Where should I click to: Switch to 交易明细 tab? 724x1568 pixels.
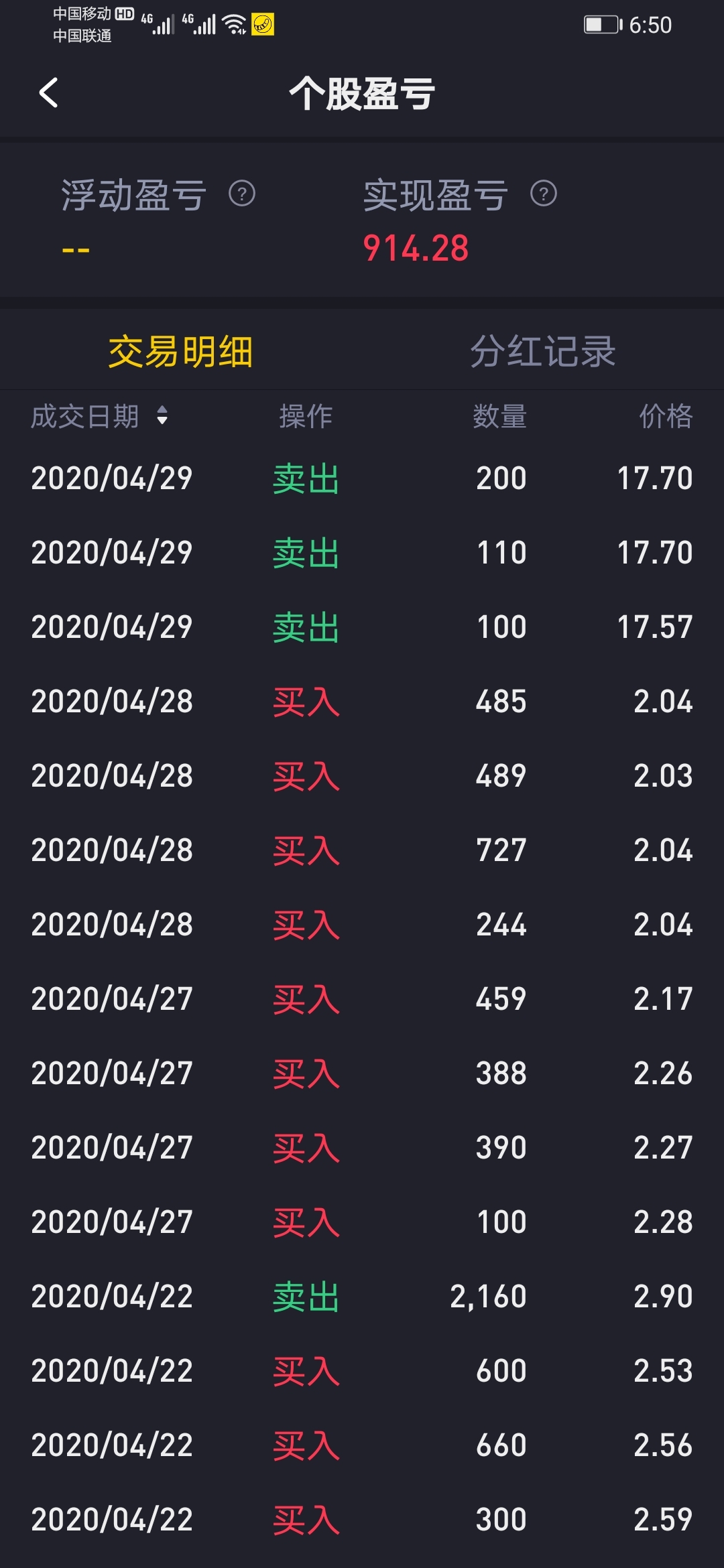click(180, 352)
